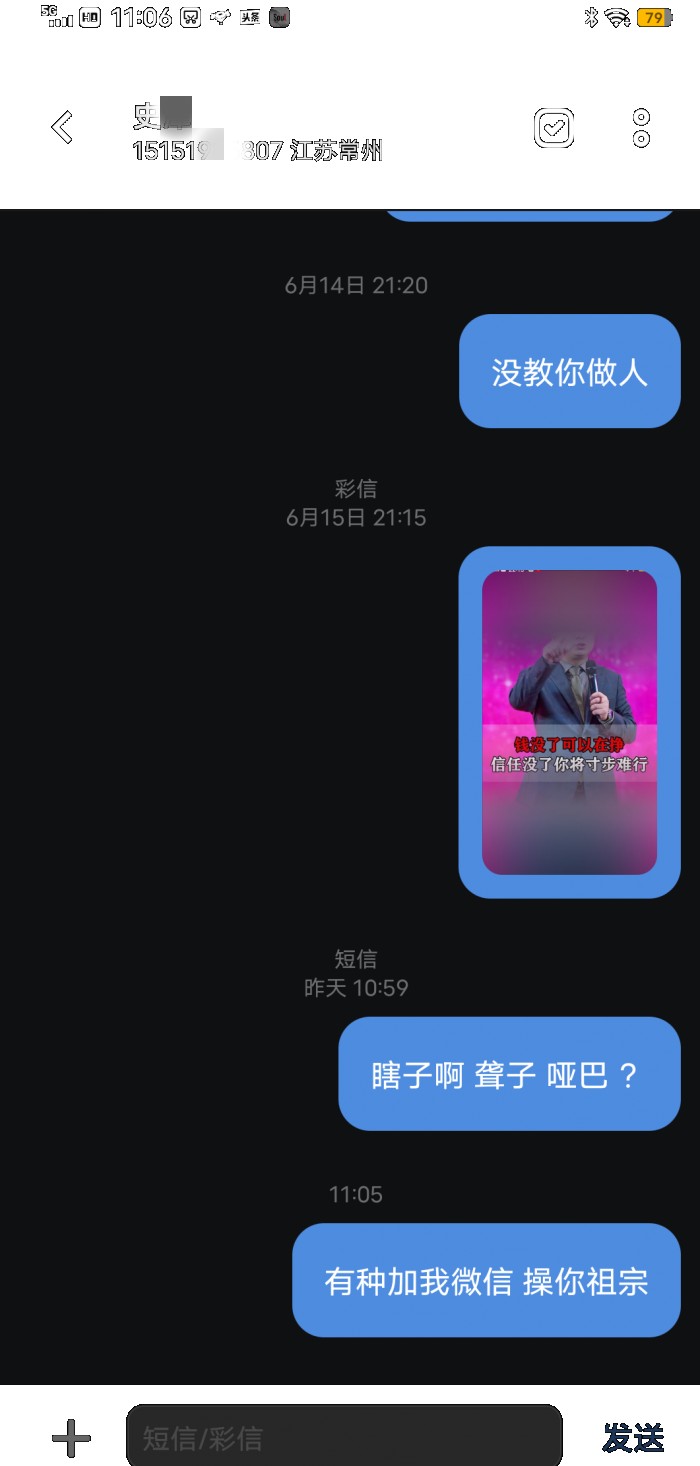
Task: Open the multi-select checkmark icon
Action: pyautogui.click(x=554, y=128)
